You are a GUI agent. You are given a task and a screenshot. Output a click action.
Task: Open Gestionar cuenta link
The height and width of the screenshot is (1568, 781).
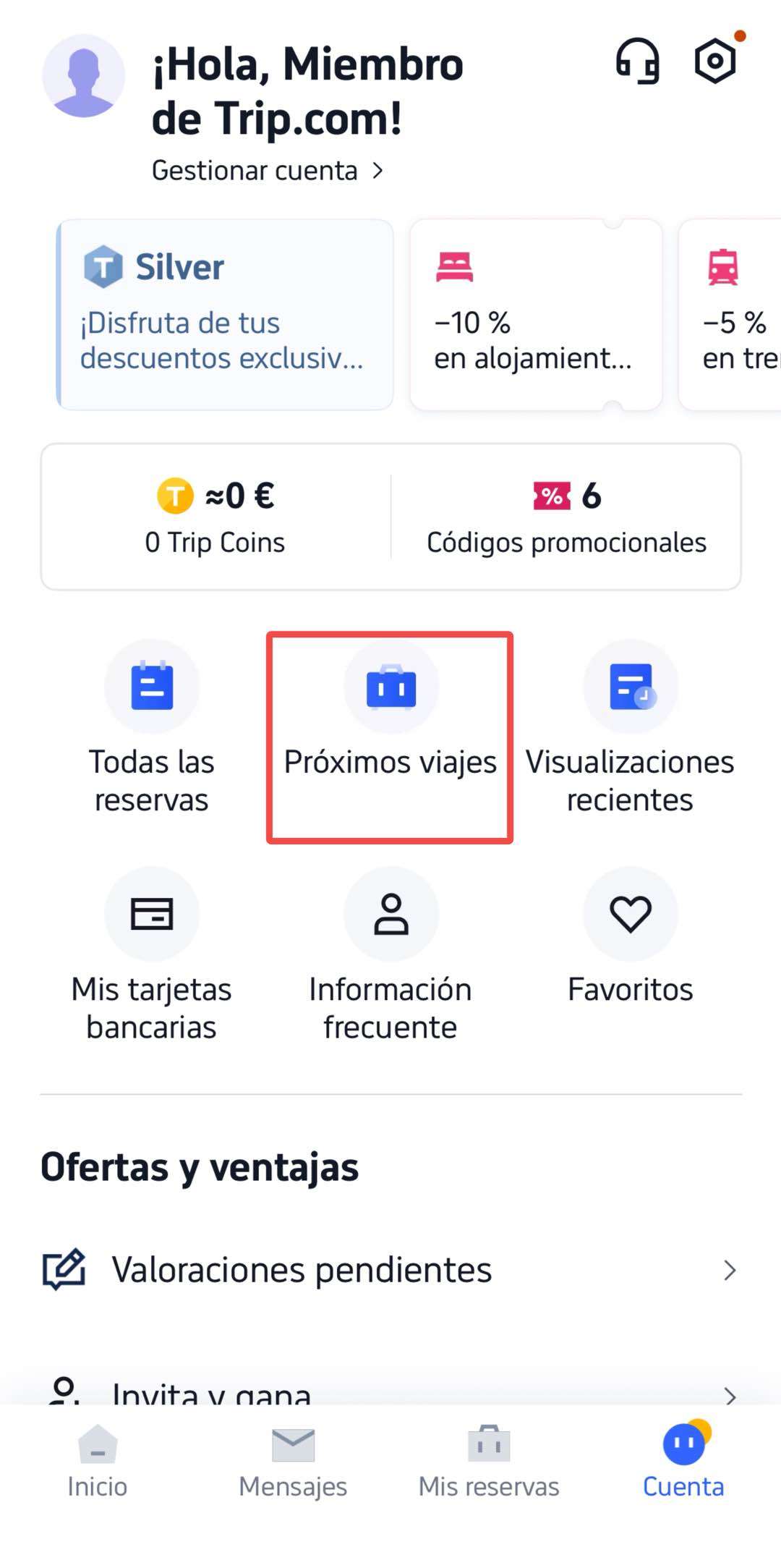pyautogui.click(x=267, y=171)
